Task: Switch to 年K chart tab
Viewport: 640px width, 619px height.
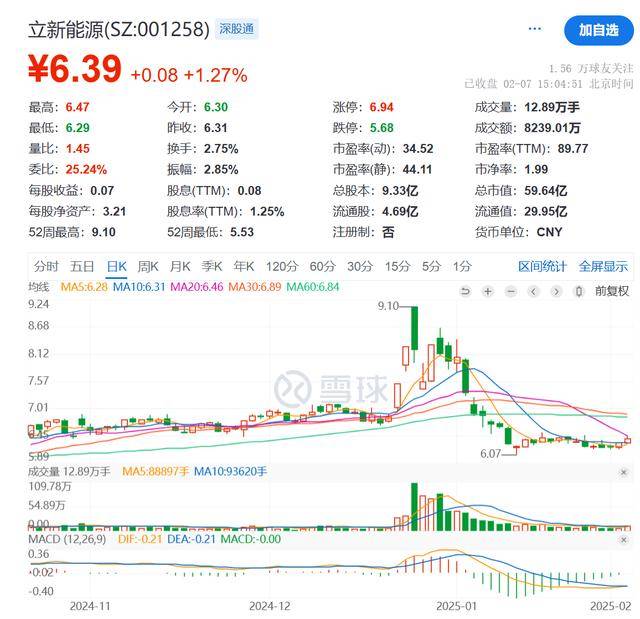Action: (x=243, y=266)
